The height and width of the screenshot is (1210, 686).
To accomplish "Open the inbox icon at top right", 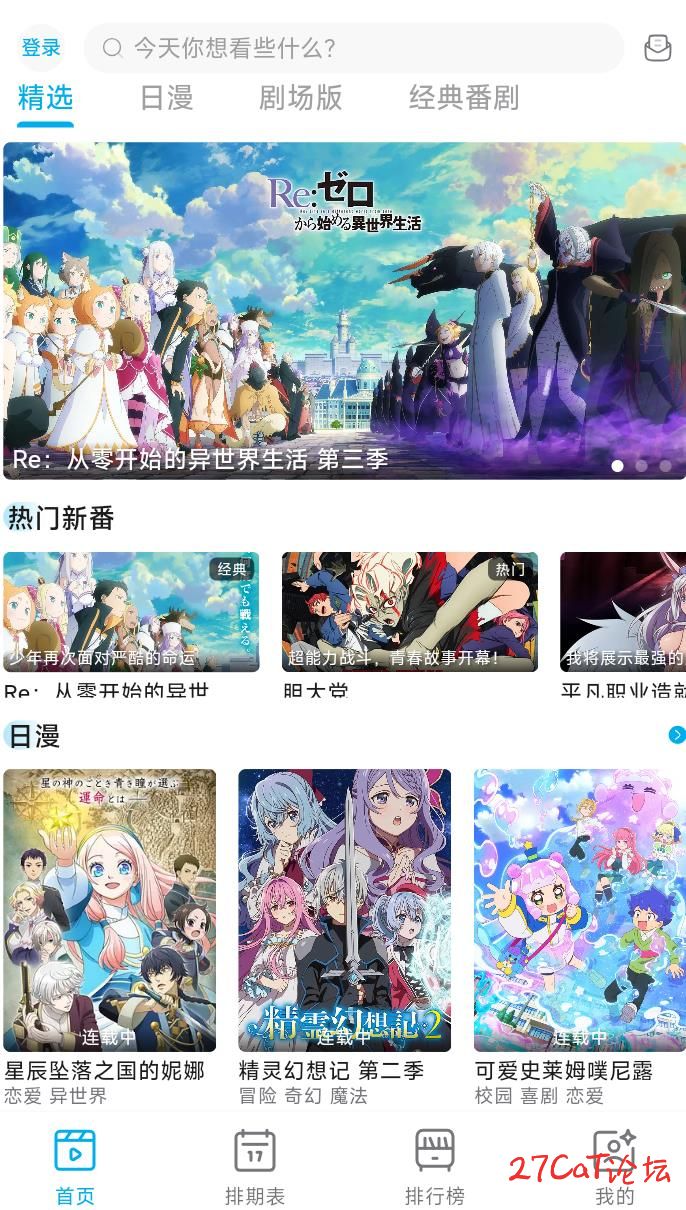I will [x=657, y=48].
